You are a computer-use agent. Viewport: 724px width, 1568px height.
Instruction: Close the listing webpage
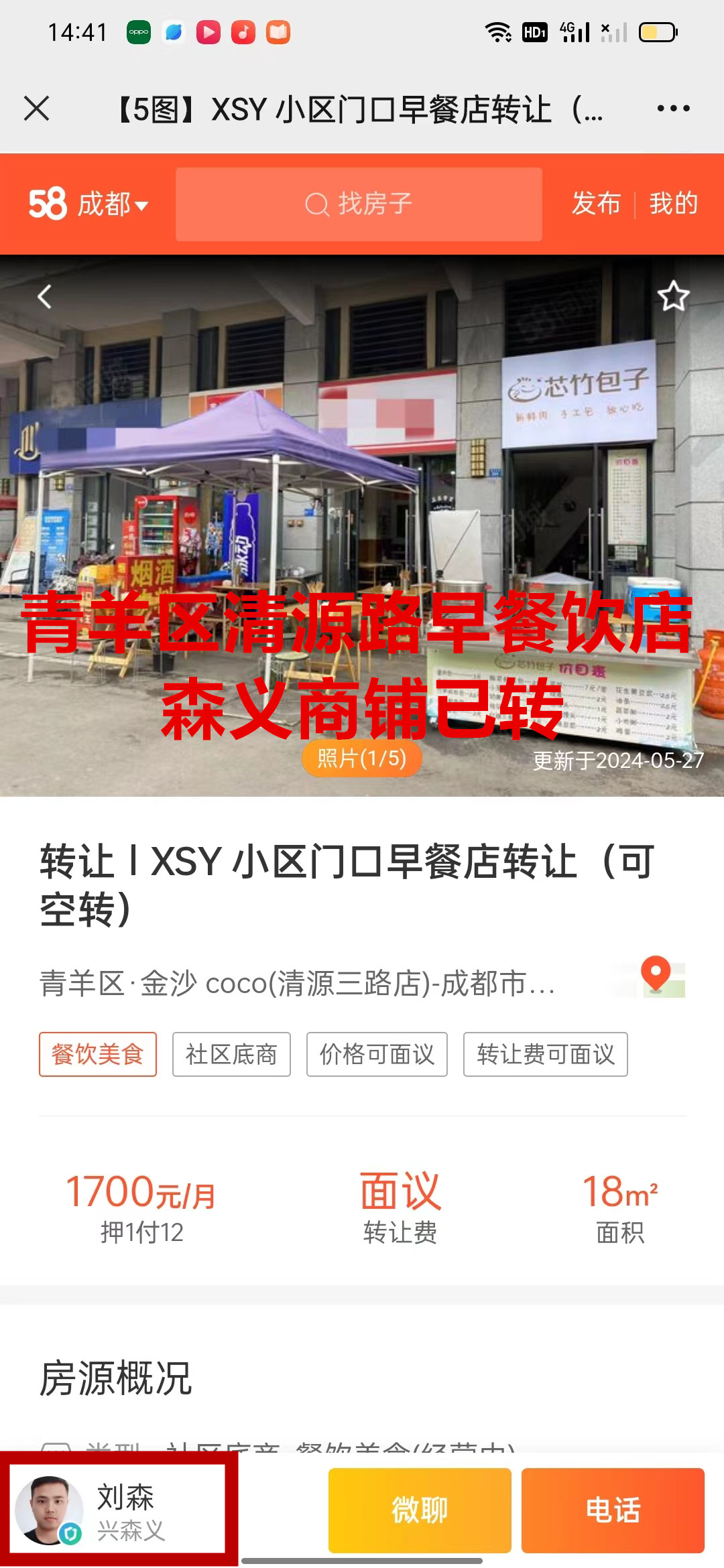pos(37,108)
